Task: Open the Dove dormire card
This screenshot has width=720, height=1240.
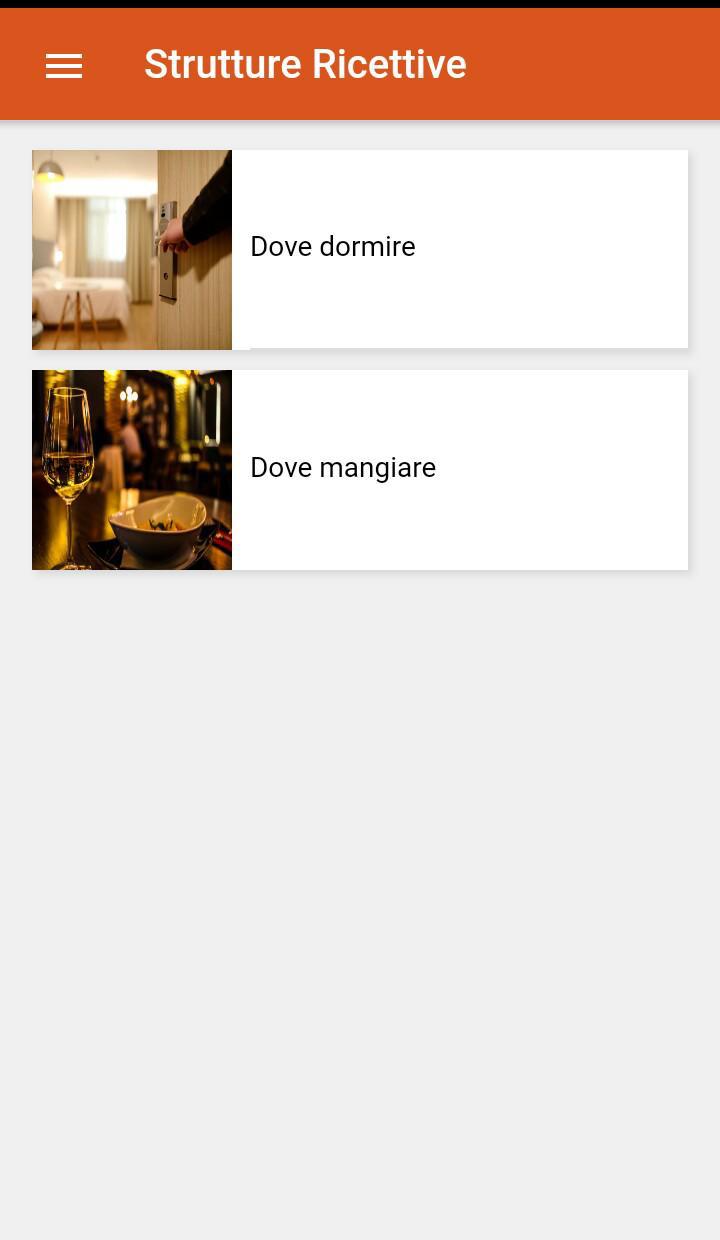Action: click(x=360, y=249)
